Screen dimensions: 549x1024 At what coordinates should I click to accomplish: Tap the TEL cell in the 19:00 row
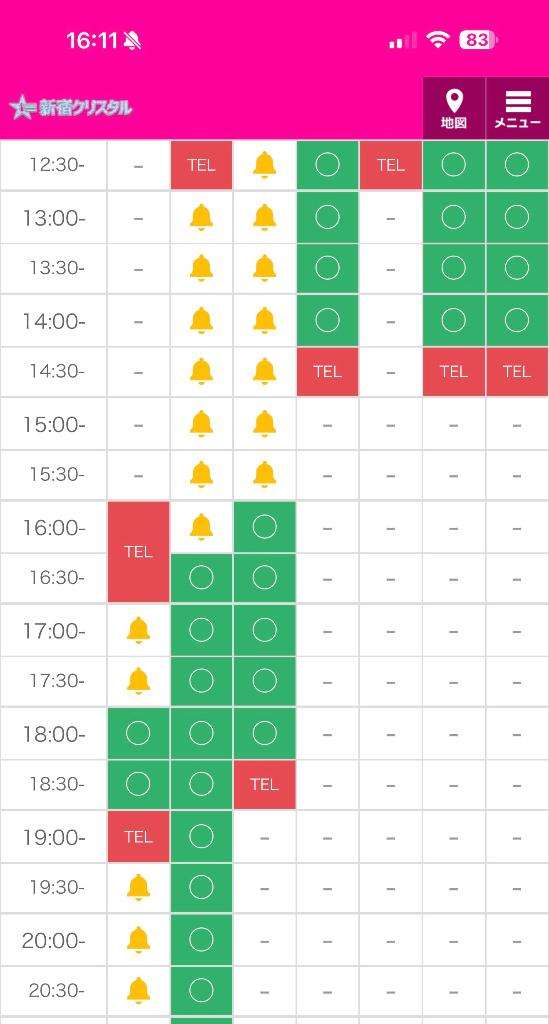(x=138, y=837)
